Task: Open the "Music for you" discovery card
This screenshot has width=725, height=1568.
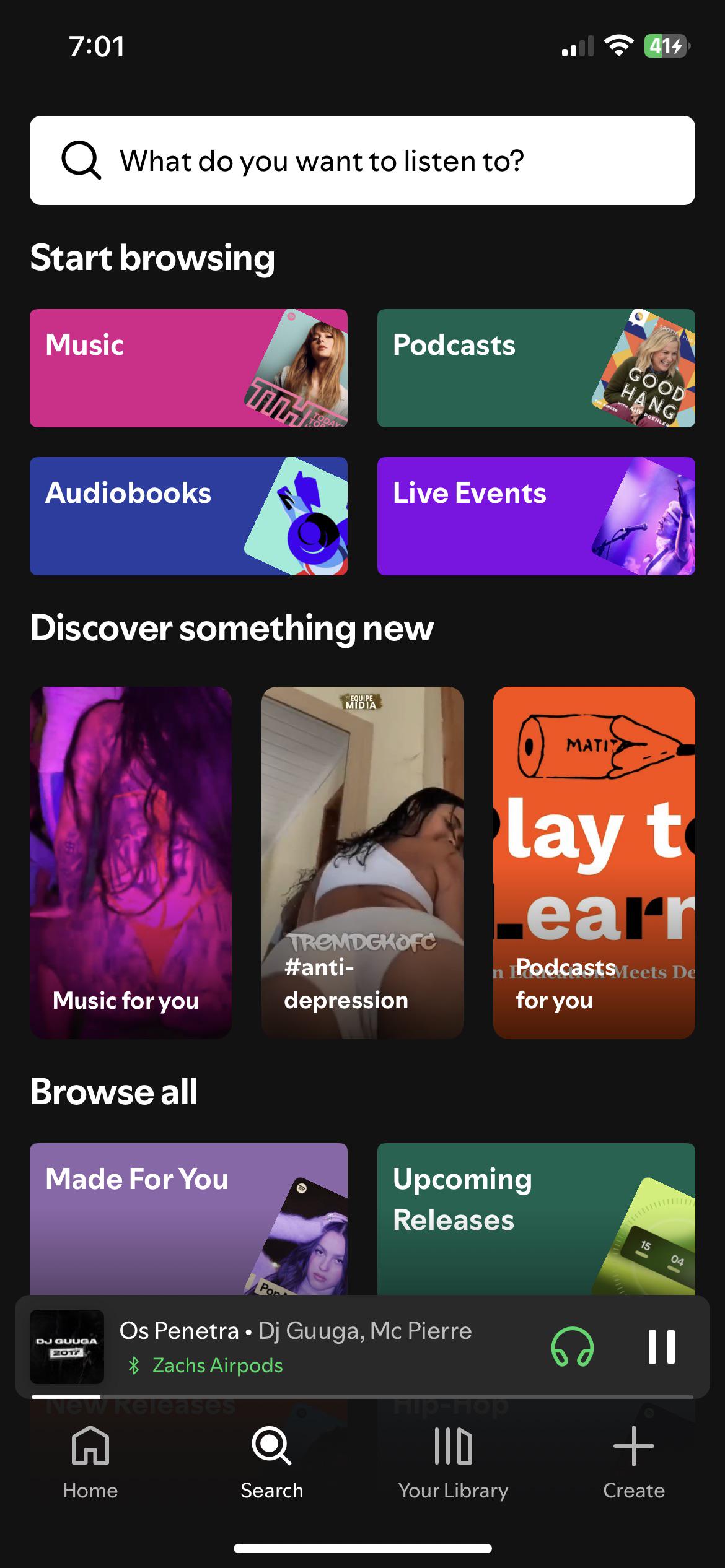Action: (131, 862)
